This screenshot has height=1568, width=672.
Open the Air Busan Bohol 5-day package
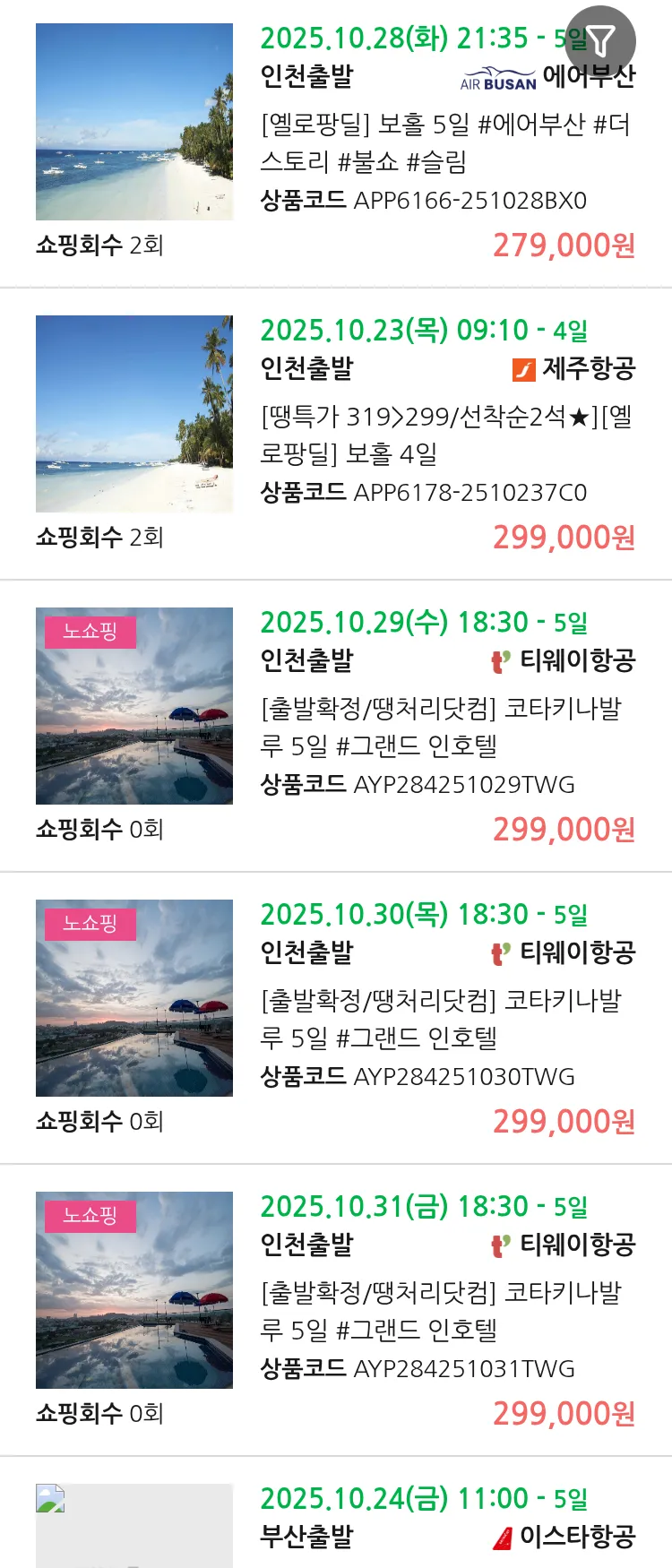click(x=444, y=143)
